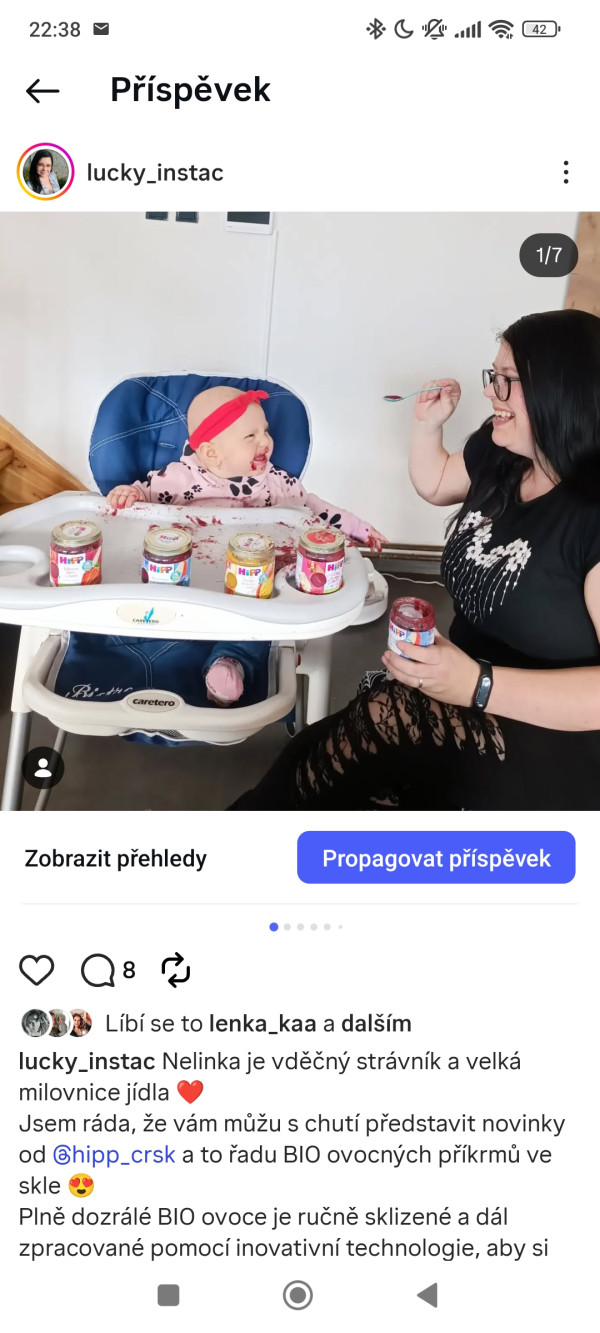Open the comments on this post
Image resolution: width=600 pixels, height=1333 pixels.
[98, 970]
